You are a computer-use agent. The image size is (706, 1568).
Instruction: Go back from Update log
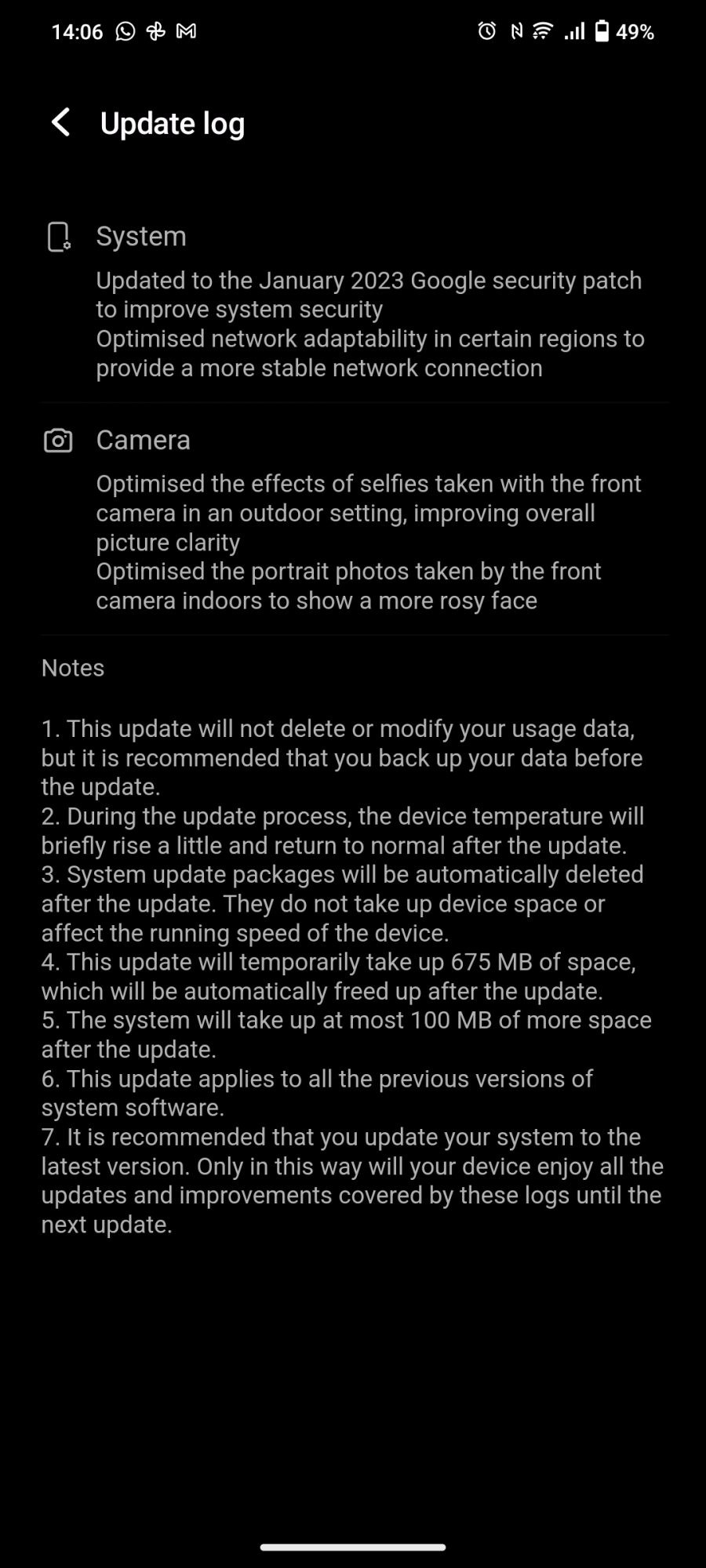[60, 122]
